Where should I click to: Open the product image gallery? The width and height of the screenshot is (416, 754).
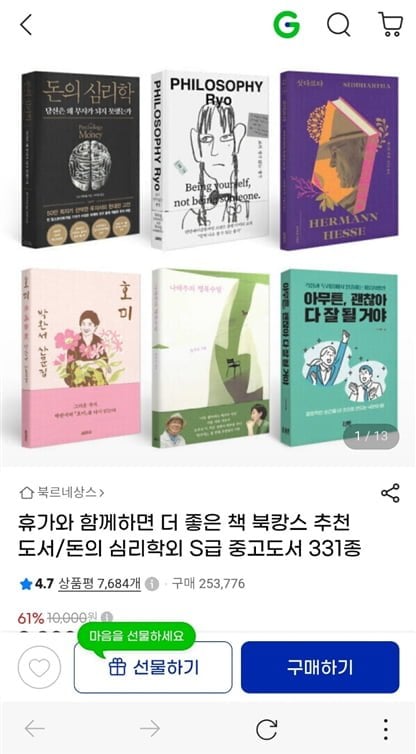pos(208,260)
